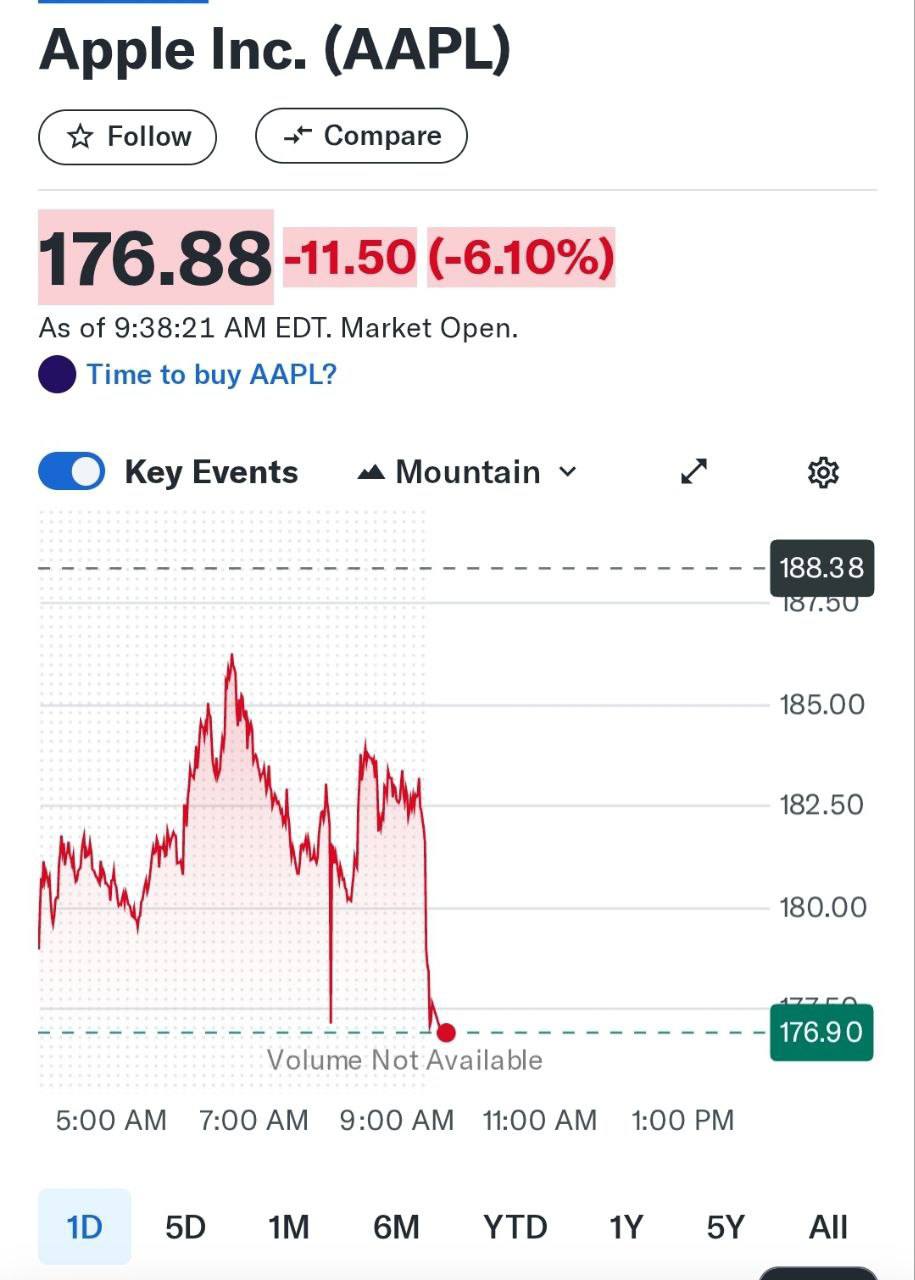
Task: Open the Time to buy AAPL link
Action: [211, 375]
